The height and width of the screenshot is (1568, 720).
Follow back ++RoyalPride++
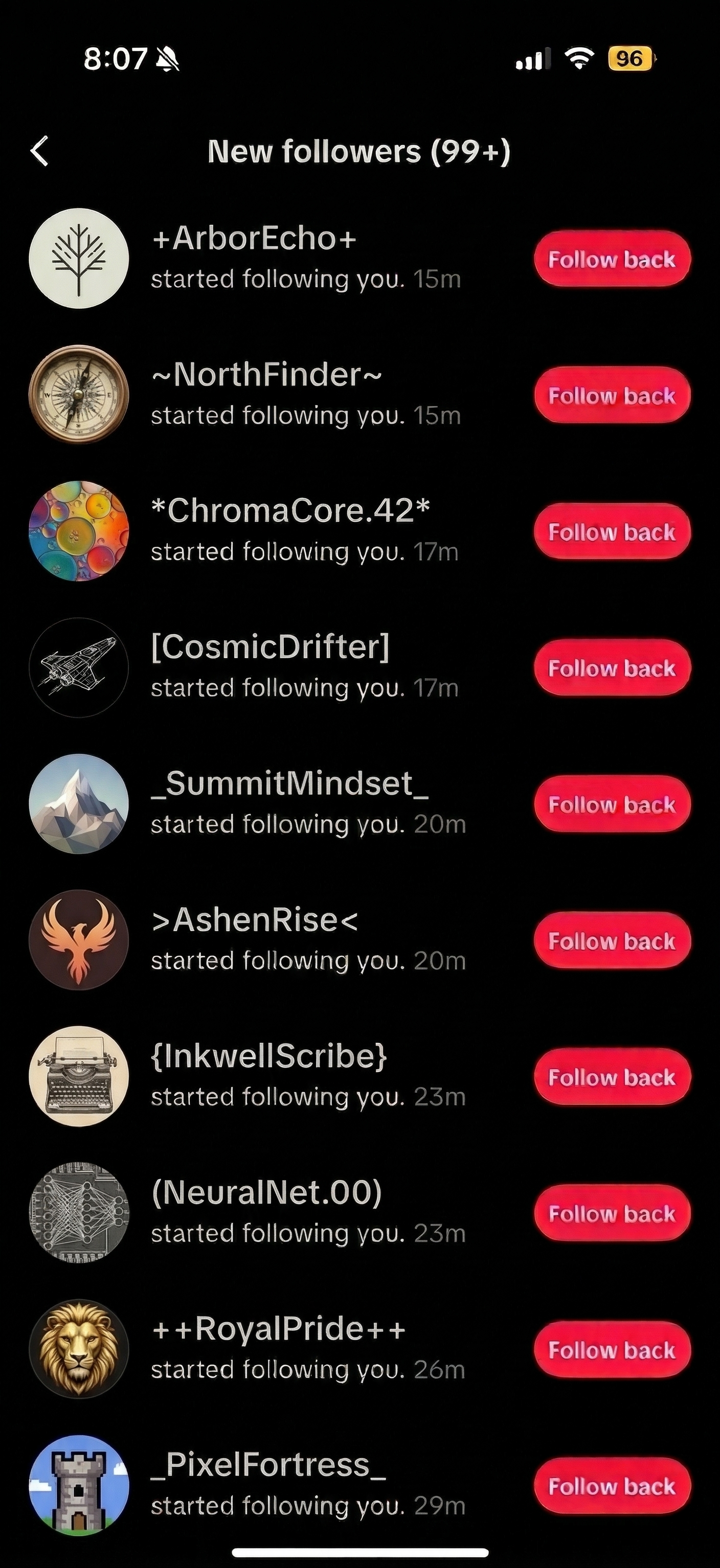pos(612,1349)
